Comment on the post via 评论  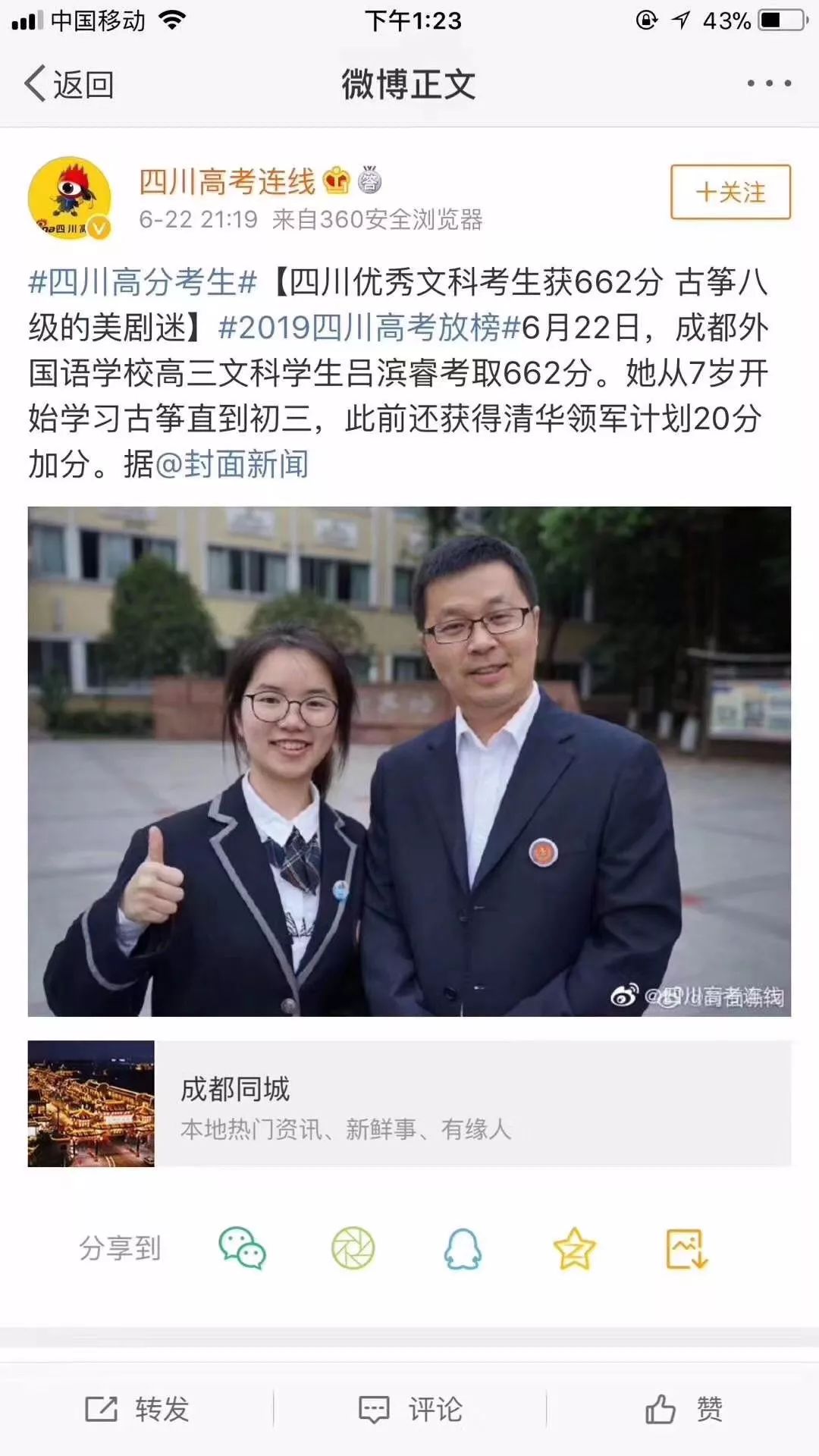click(409, 1410)
